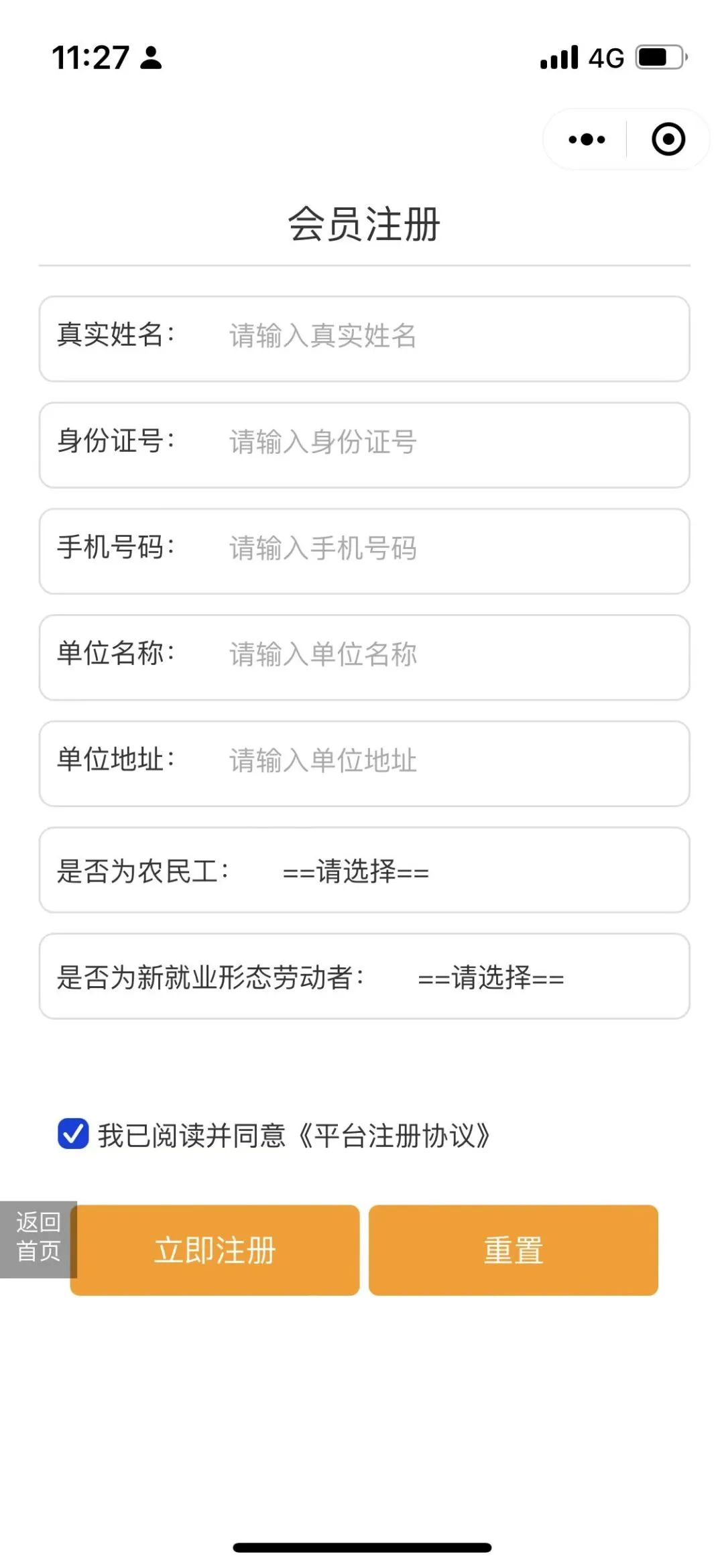
Task: Tap the 单位名称 field
Action: pyautogui.click(x=364, y=658)
